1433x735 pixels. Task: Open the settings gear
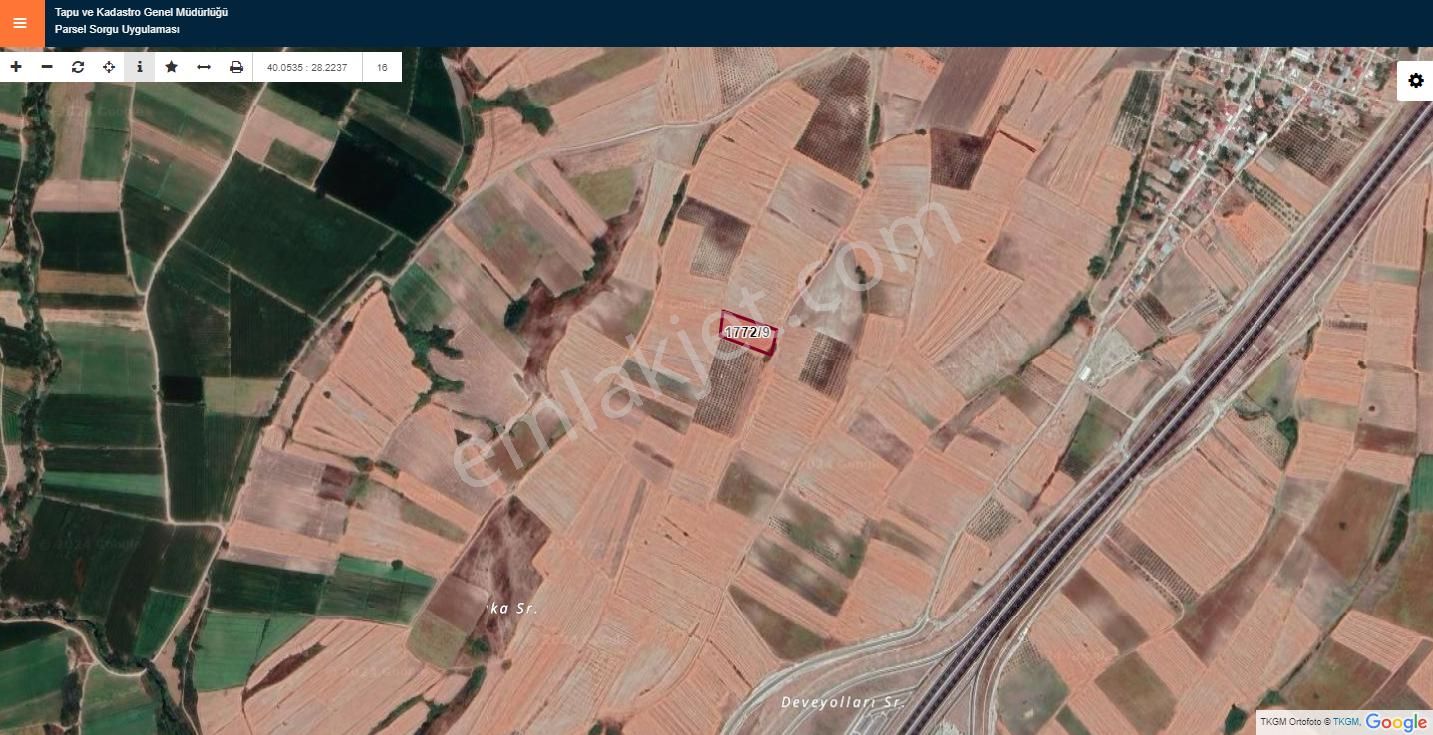click(1415, 81)
